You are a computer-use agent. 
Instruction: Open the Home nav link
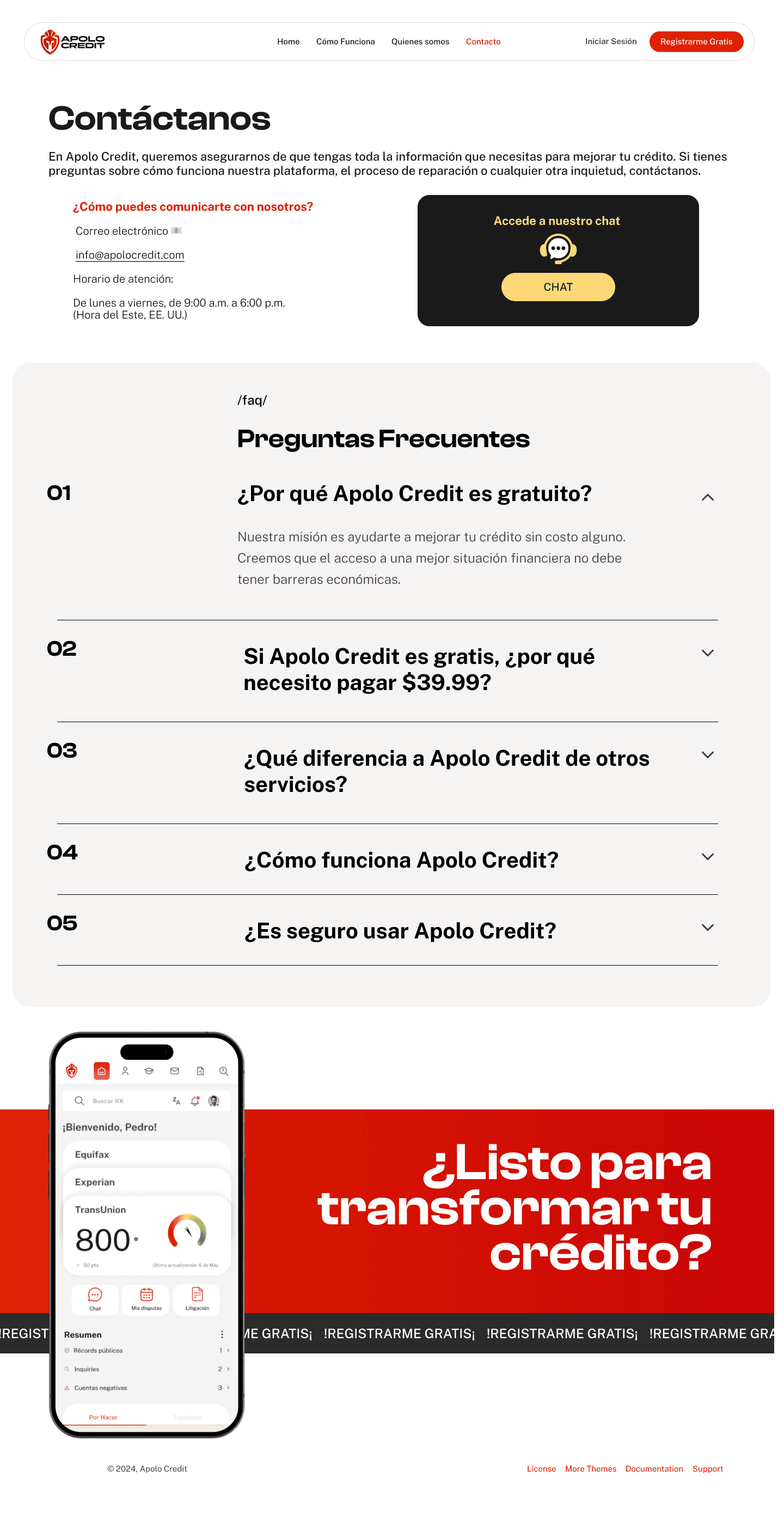[289, 42]
